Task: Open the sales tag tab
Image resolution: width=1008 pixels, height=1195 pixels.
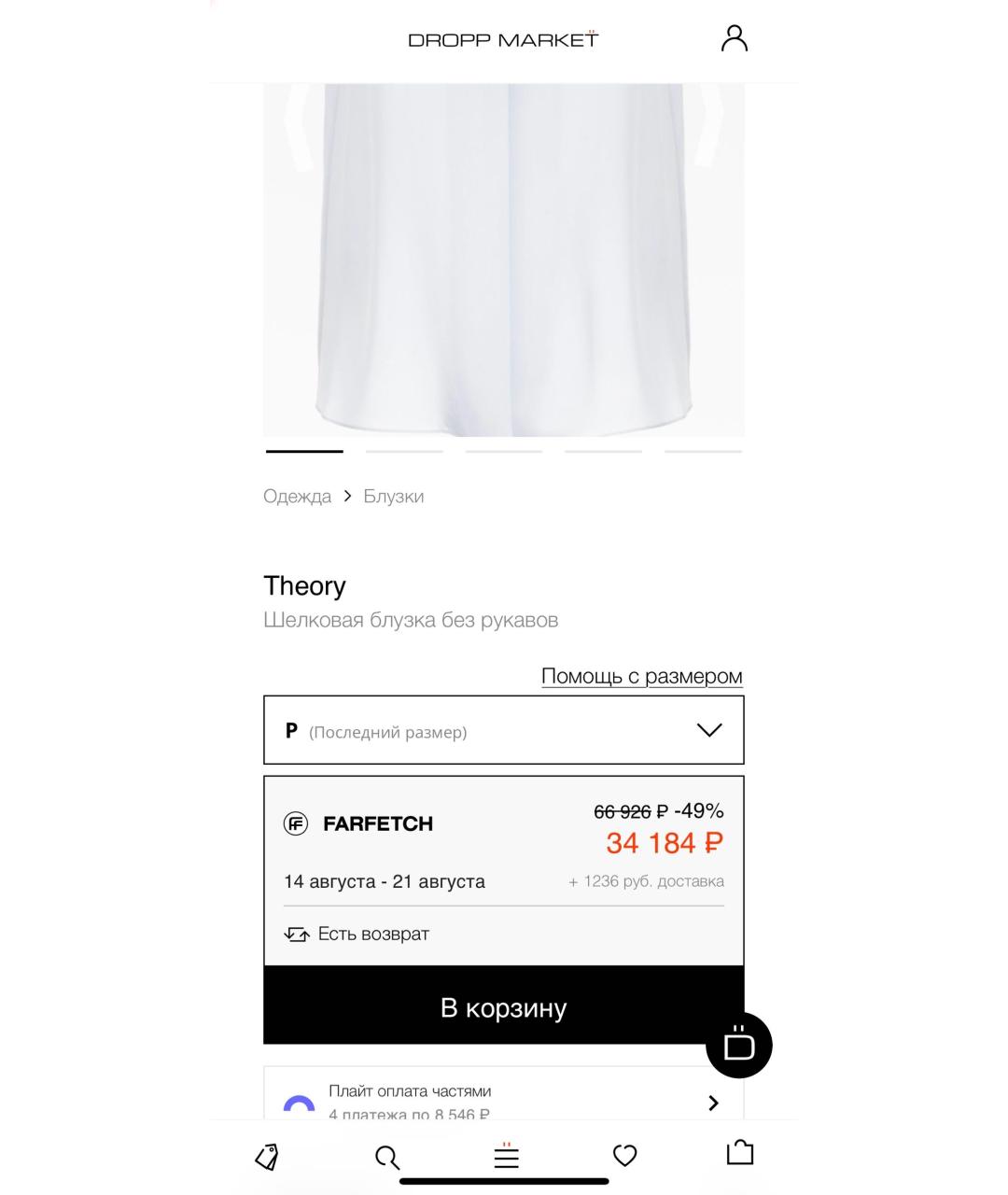Action: pos(267,1156)
